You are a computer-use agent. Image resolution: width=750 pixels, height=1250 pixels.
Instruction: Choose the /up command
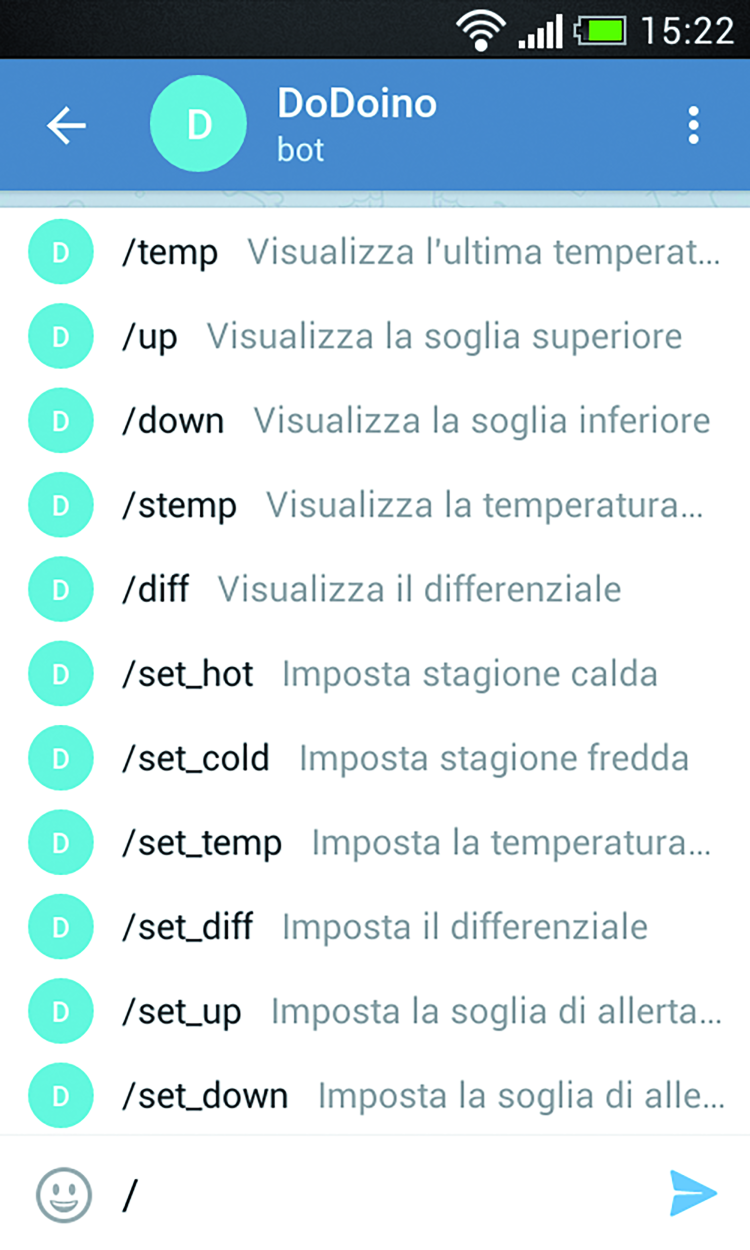(x=375, y=336)
